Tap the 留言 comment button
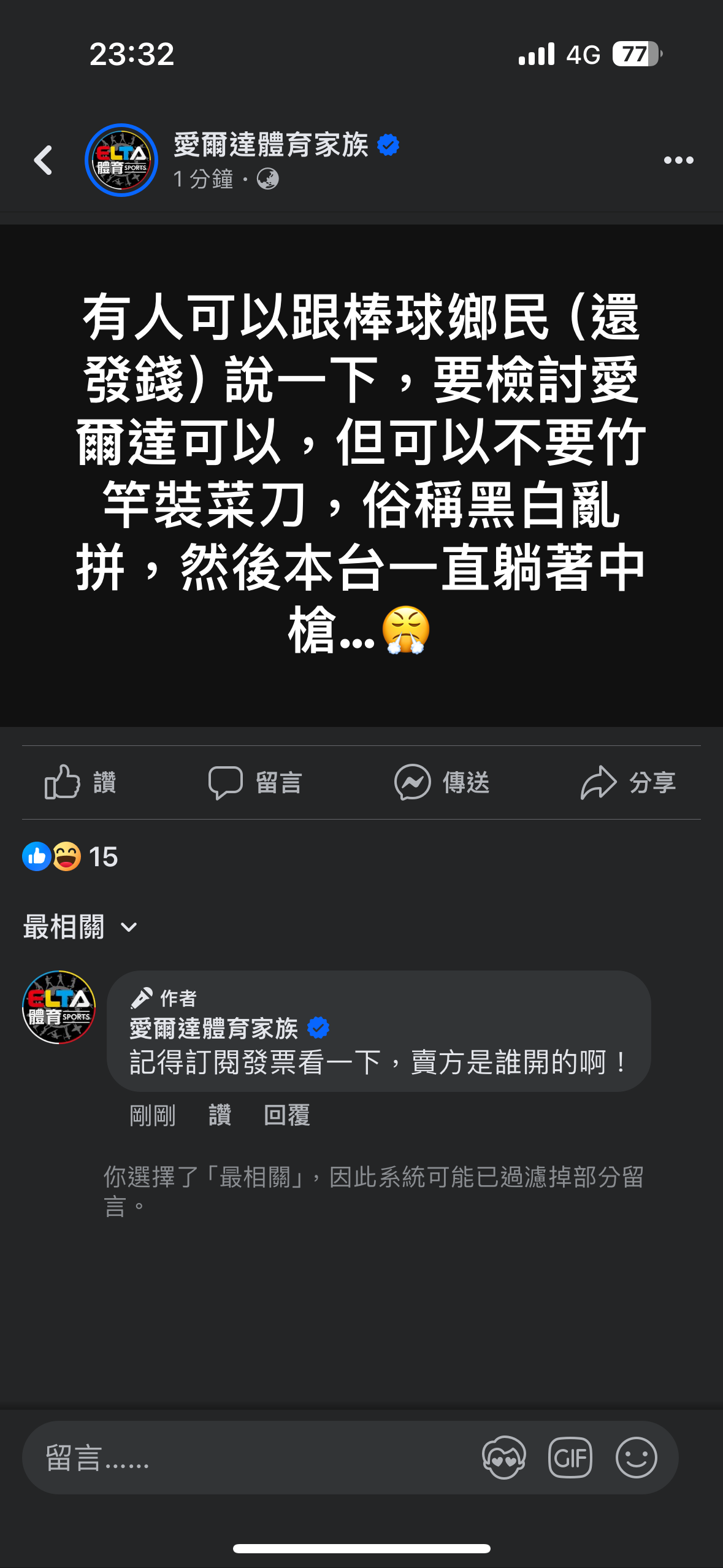Image resolution: width=723 pixels, height=1568 pixels. 255,782
